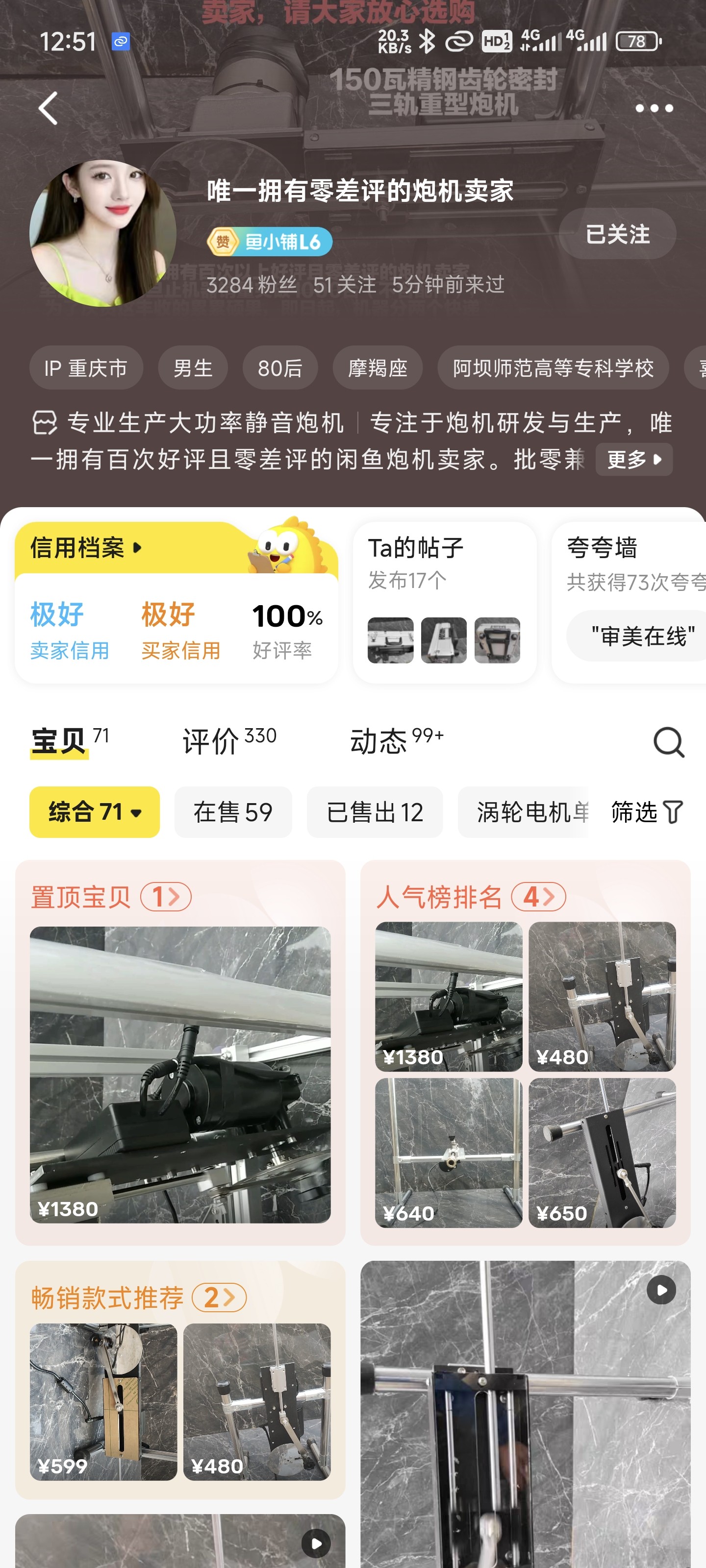Open the 综合 71 sort dropdown
Viewport: 706px width, 1568px height.
click(x=95, y=812)
